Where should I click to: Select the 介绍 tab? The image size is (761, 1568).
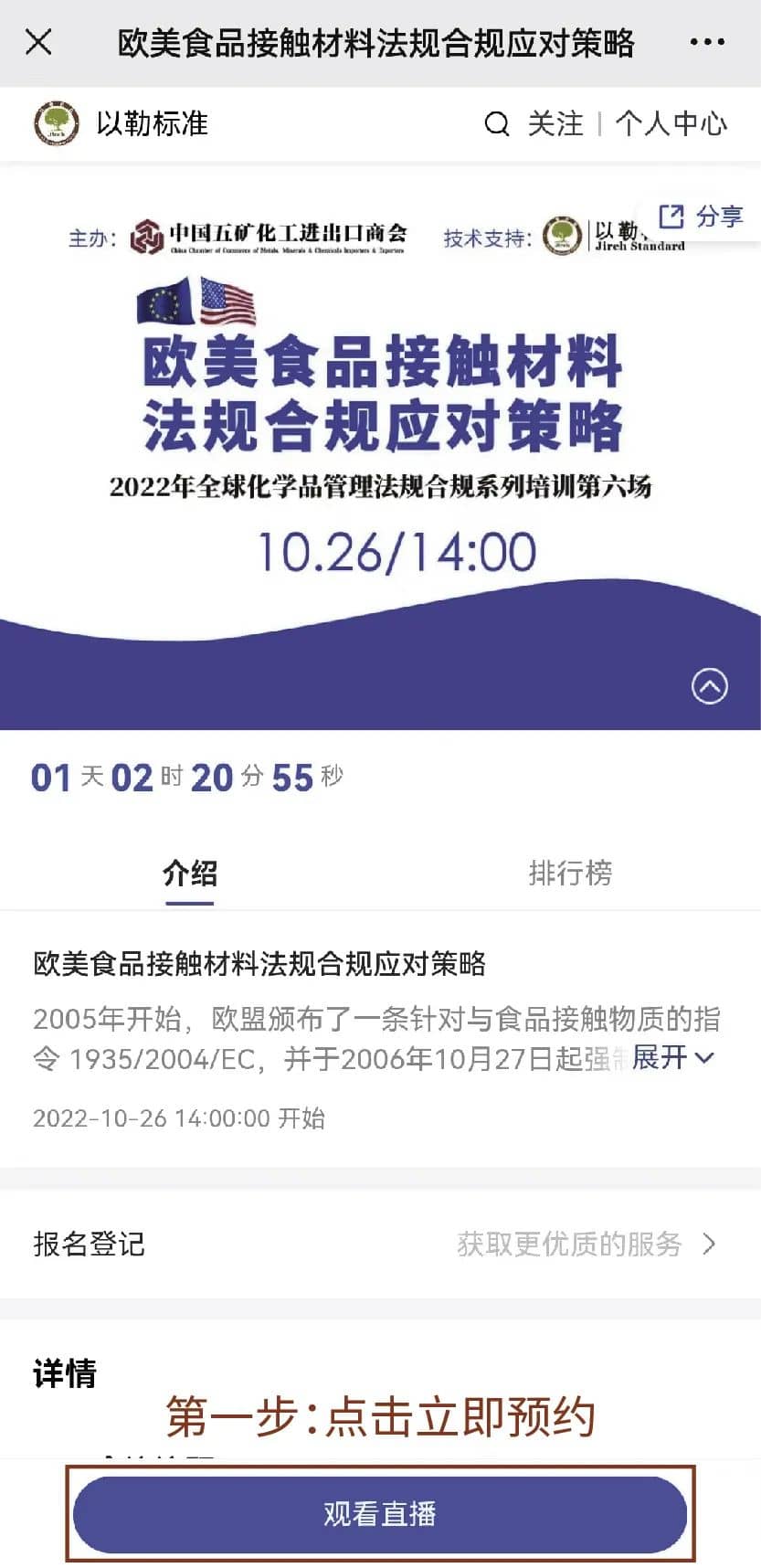(x=190, y=873)
